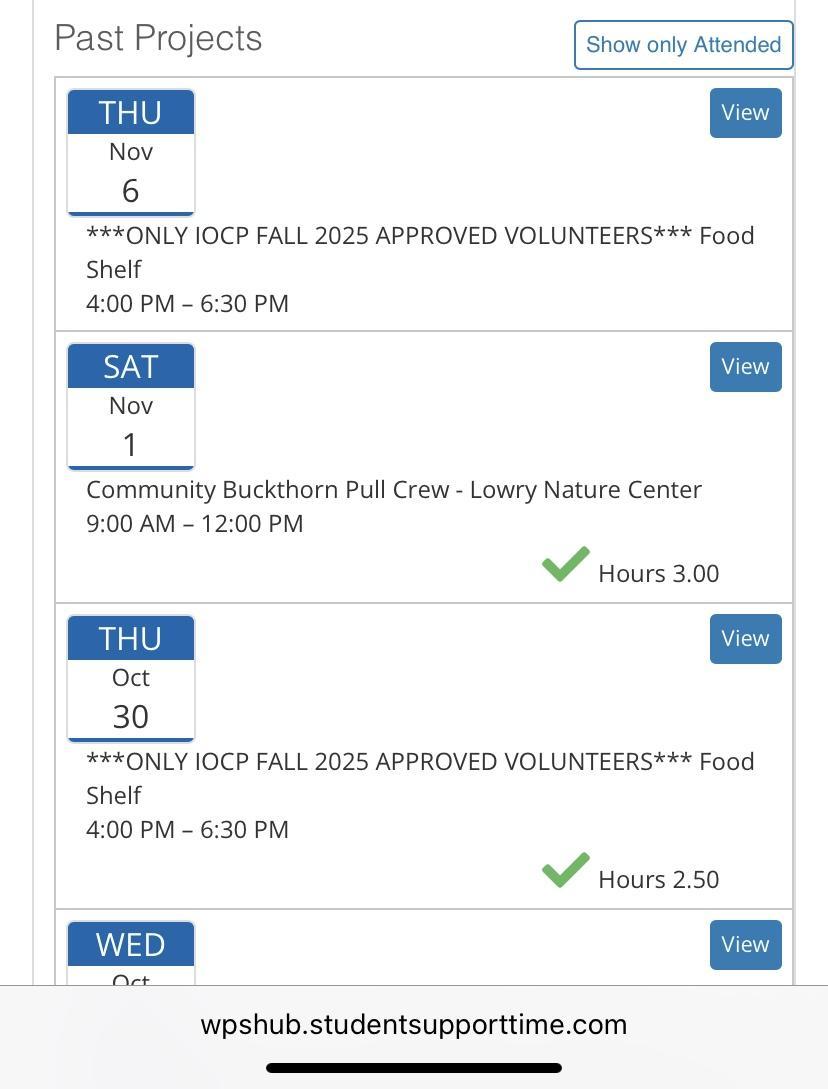The width and height of the screenshot is (828, 1089).
Task: View the Thursday Nov 6 Food Shelf project
Action: coord(745,113)
